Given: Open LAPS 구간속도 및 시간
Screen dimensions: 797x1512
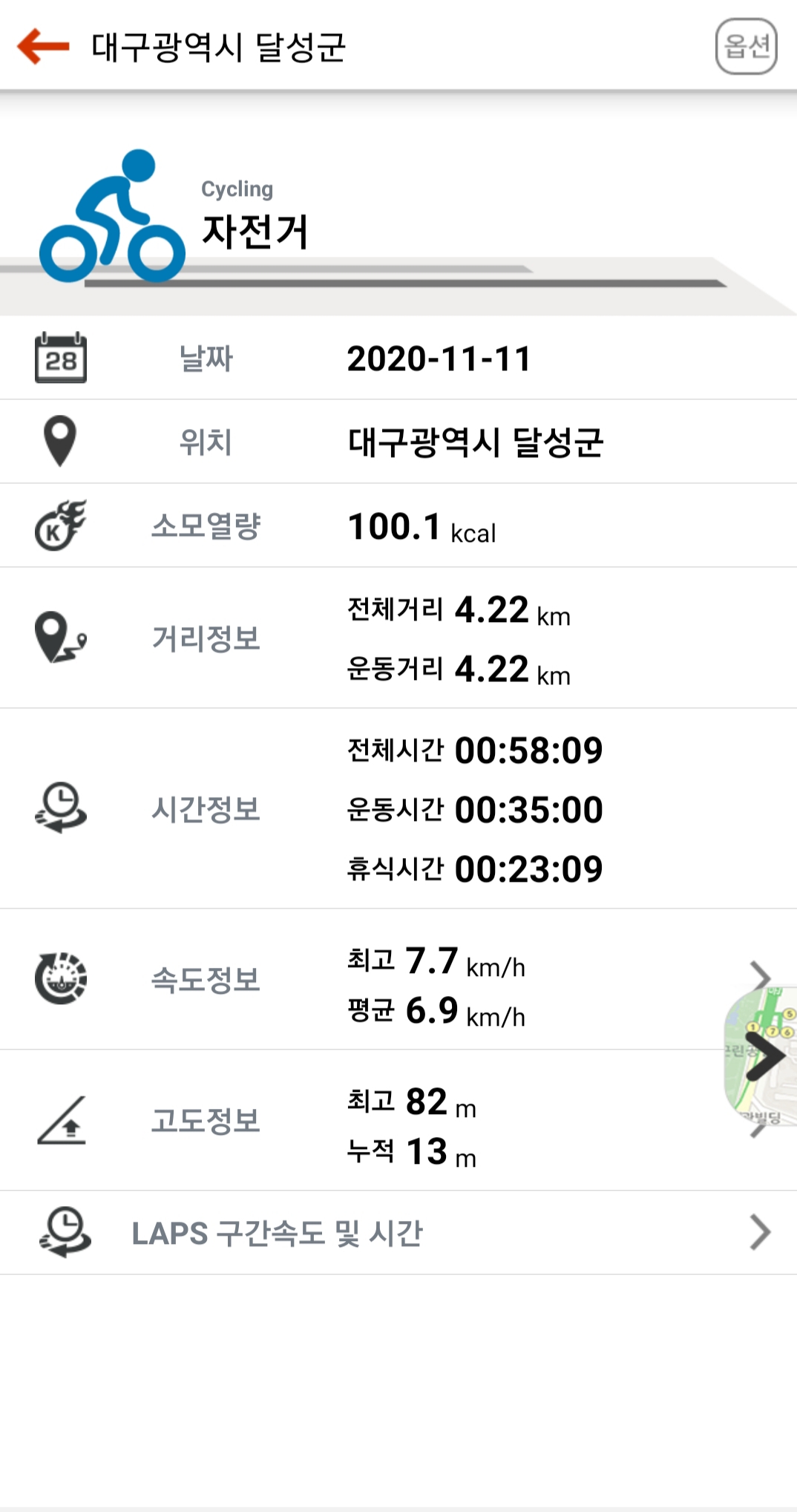Looking at the screenshot, I should point(398,1233).
